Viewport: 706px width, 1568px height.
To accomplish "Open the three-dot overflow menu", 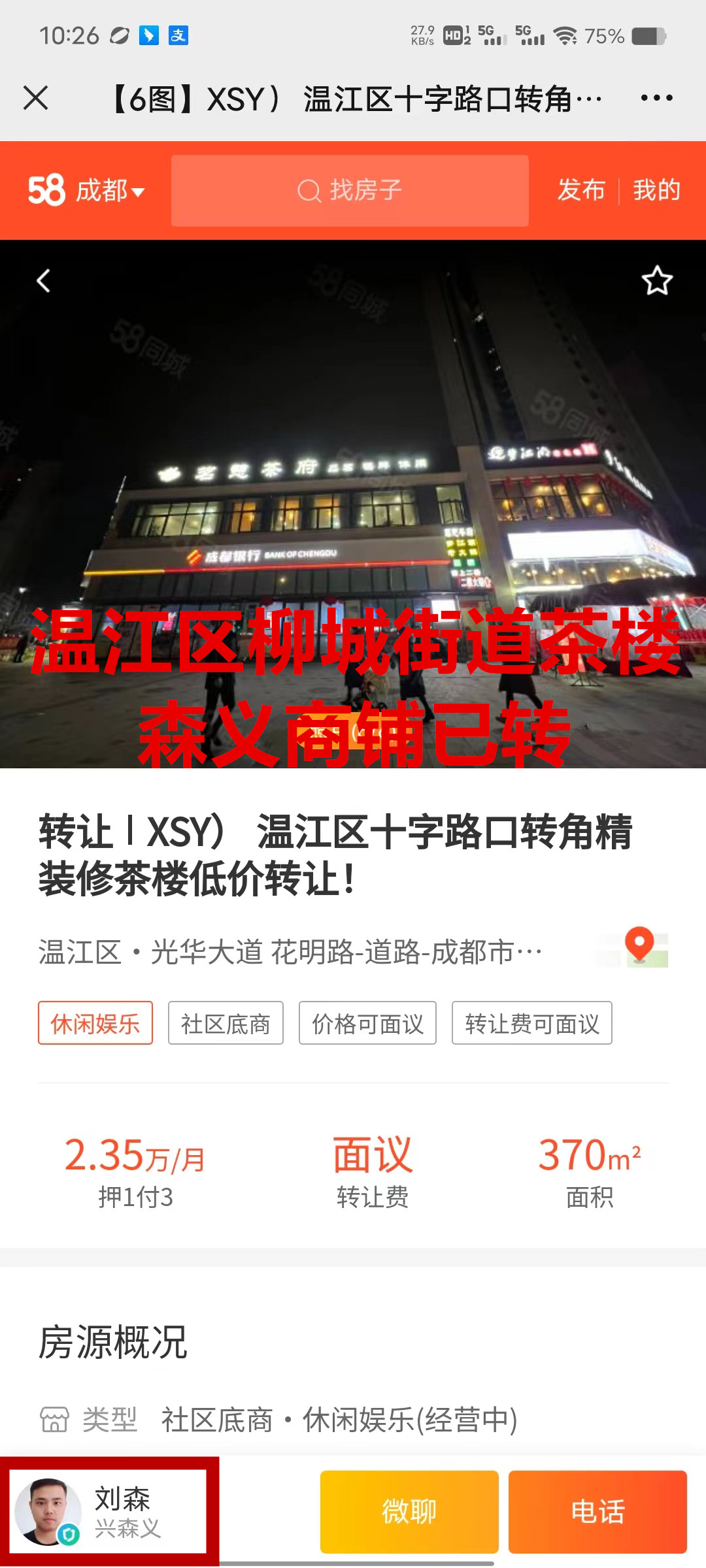I will point(656,98).
